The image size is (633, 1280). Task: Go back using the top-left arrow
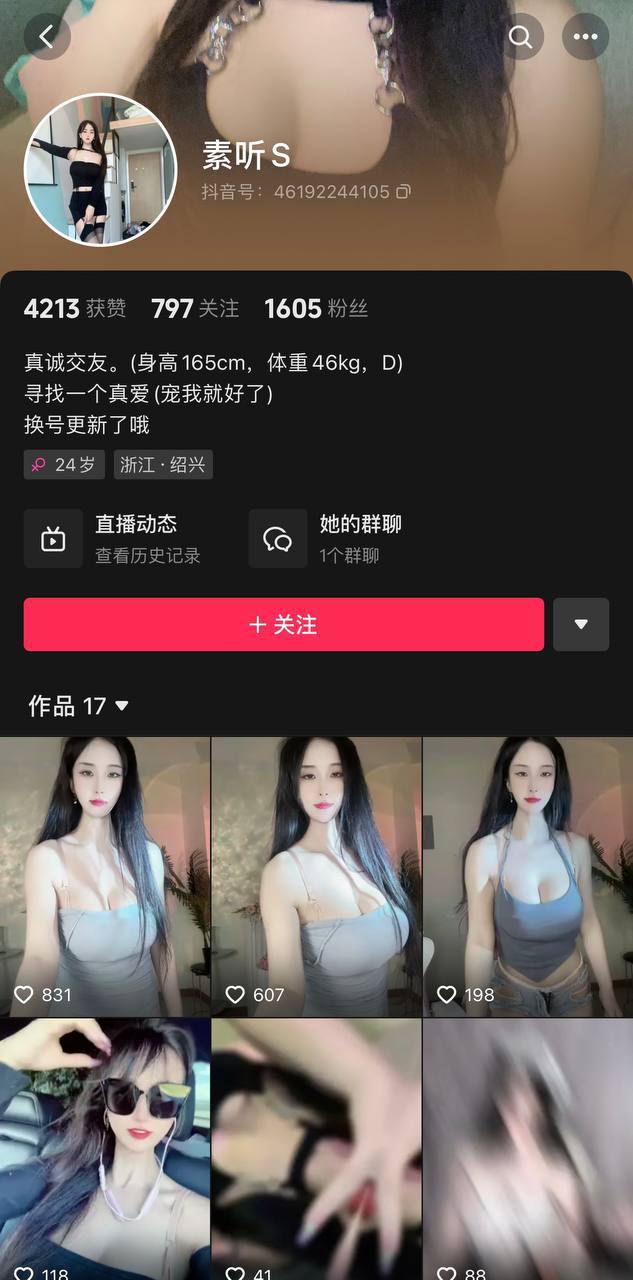pyautogui.click(x=47, y=37)
